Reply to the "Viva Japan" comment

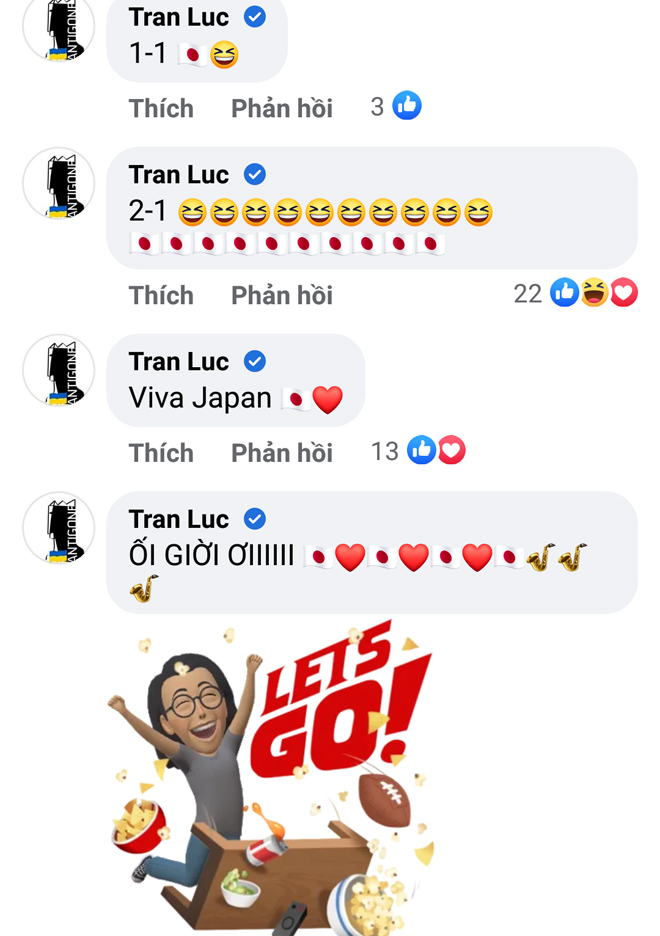click(x=281, y=453)
